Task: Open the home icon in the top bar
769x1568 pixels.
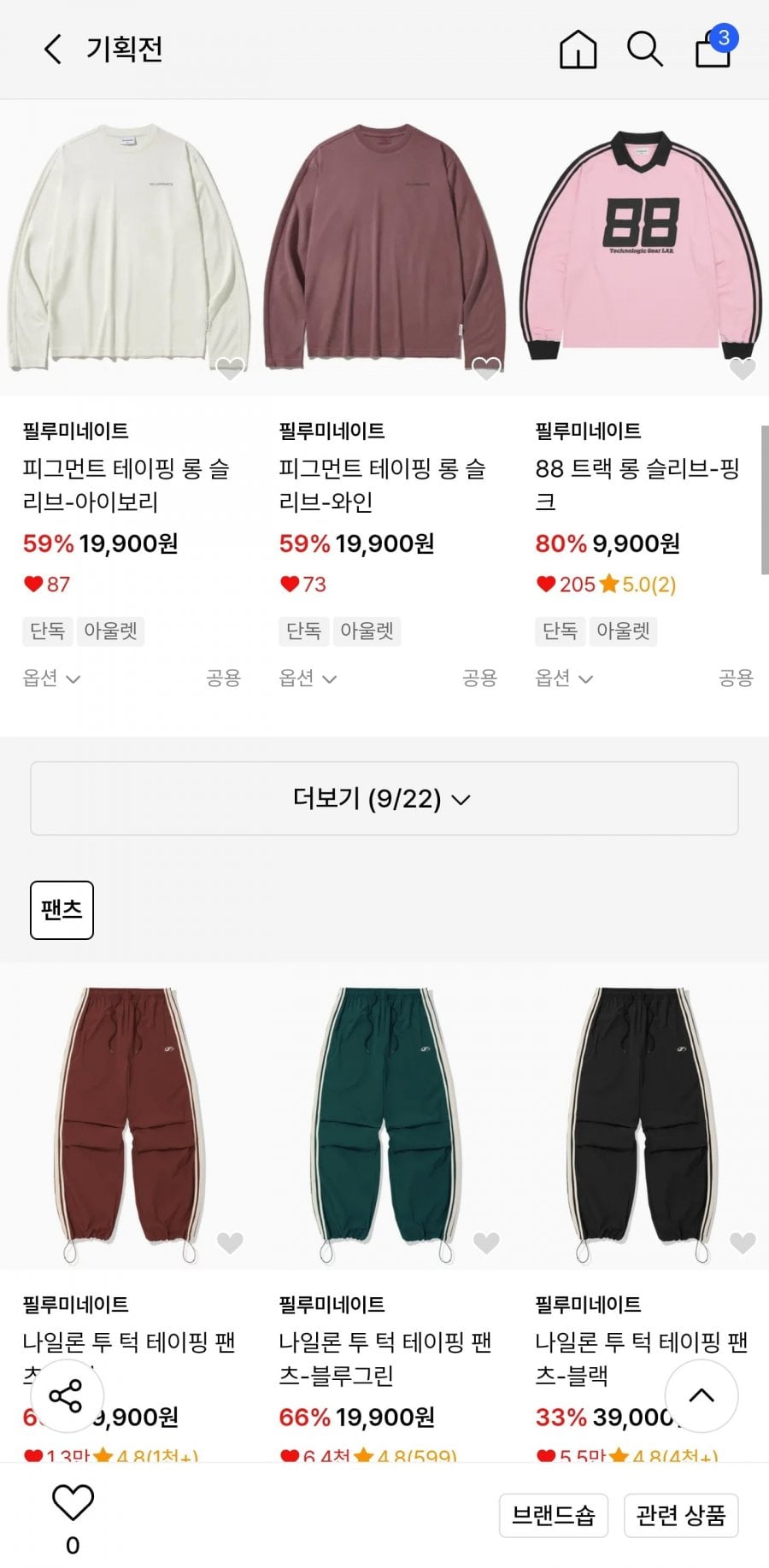Action: coord(578,50)
